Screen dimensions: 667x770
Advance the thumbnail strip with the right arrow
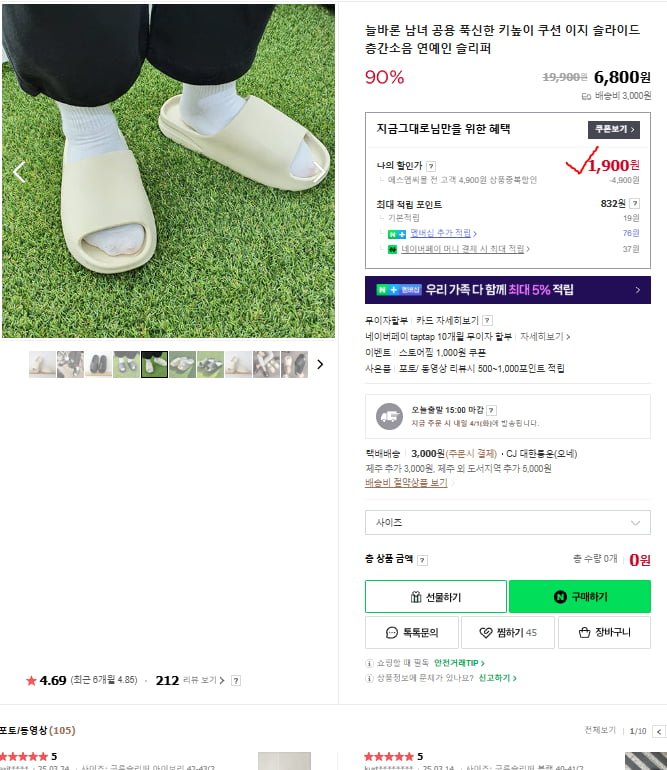click(320, 364)
